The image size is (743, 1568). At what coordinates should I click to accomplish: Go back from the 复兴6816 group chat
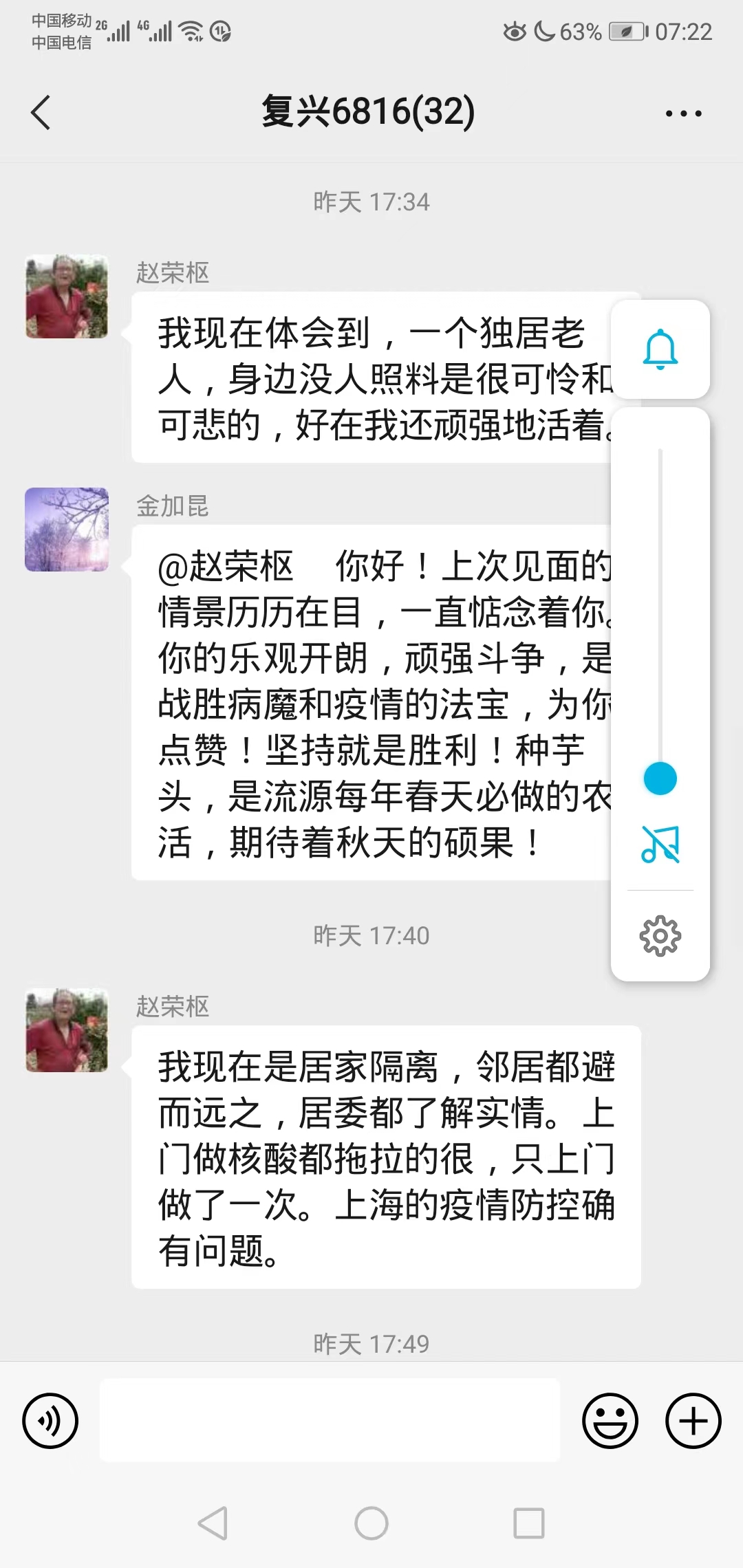41,113
